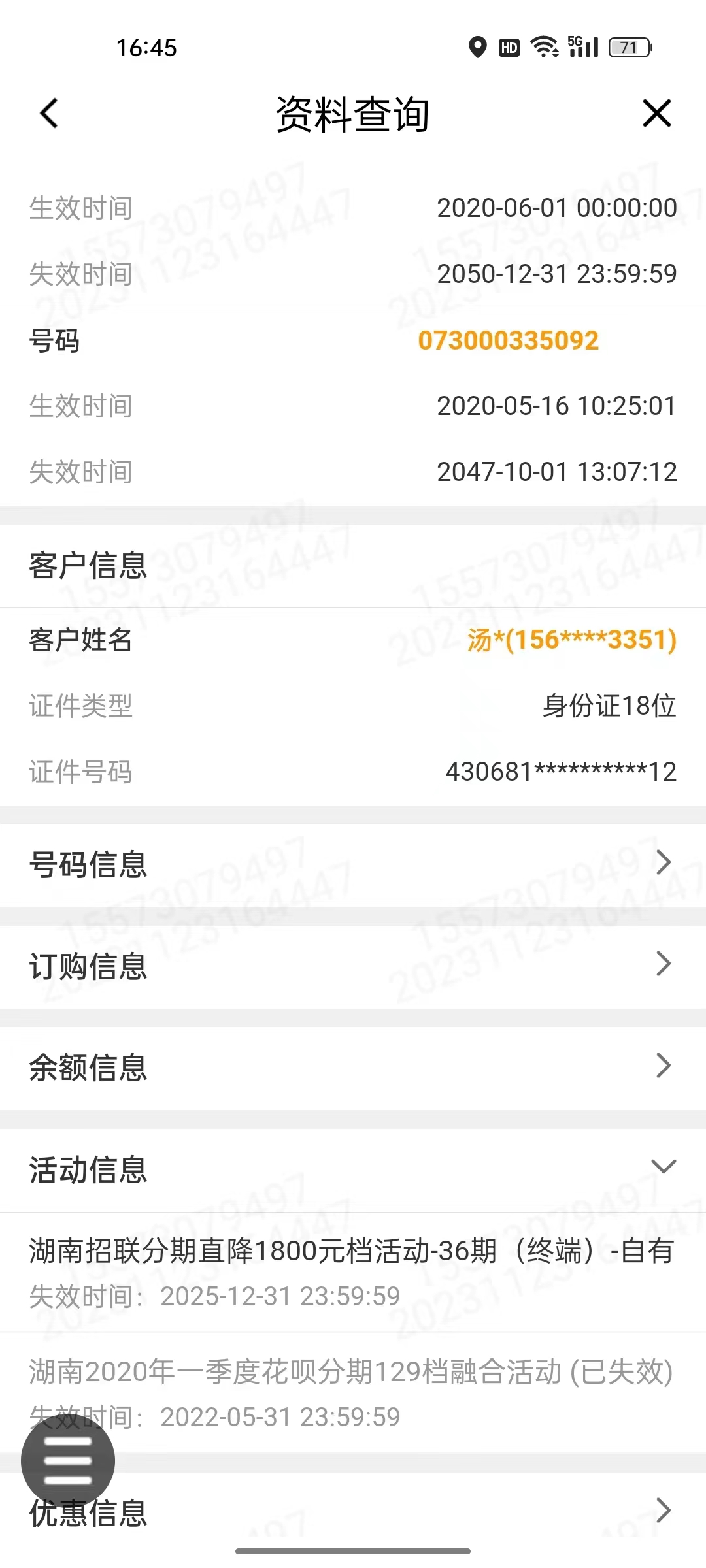Go back with the top-left arrow
Image resolution: width=706 pixels, height=1568 pixels.
[49, 114]
